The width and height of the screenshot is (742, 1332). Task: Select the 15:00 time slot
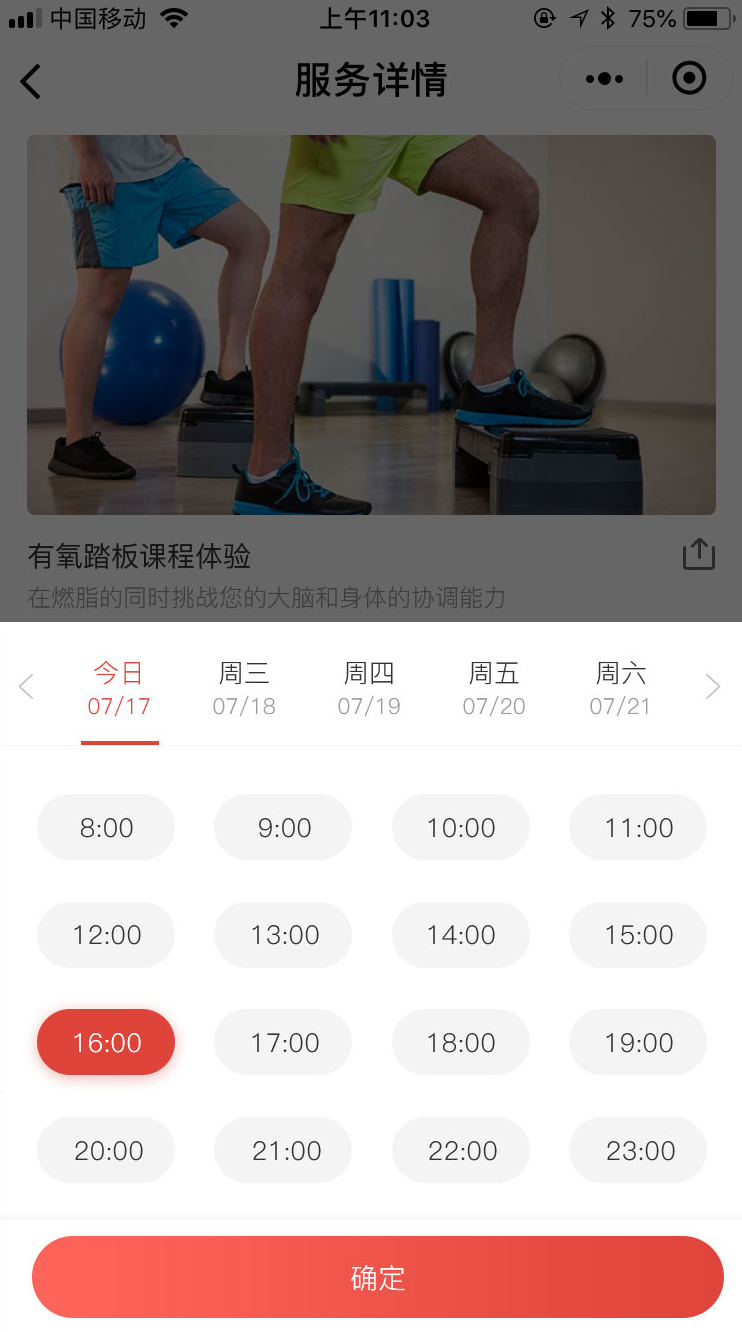(638, 935)
